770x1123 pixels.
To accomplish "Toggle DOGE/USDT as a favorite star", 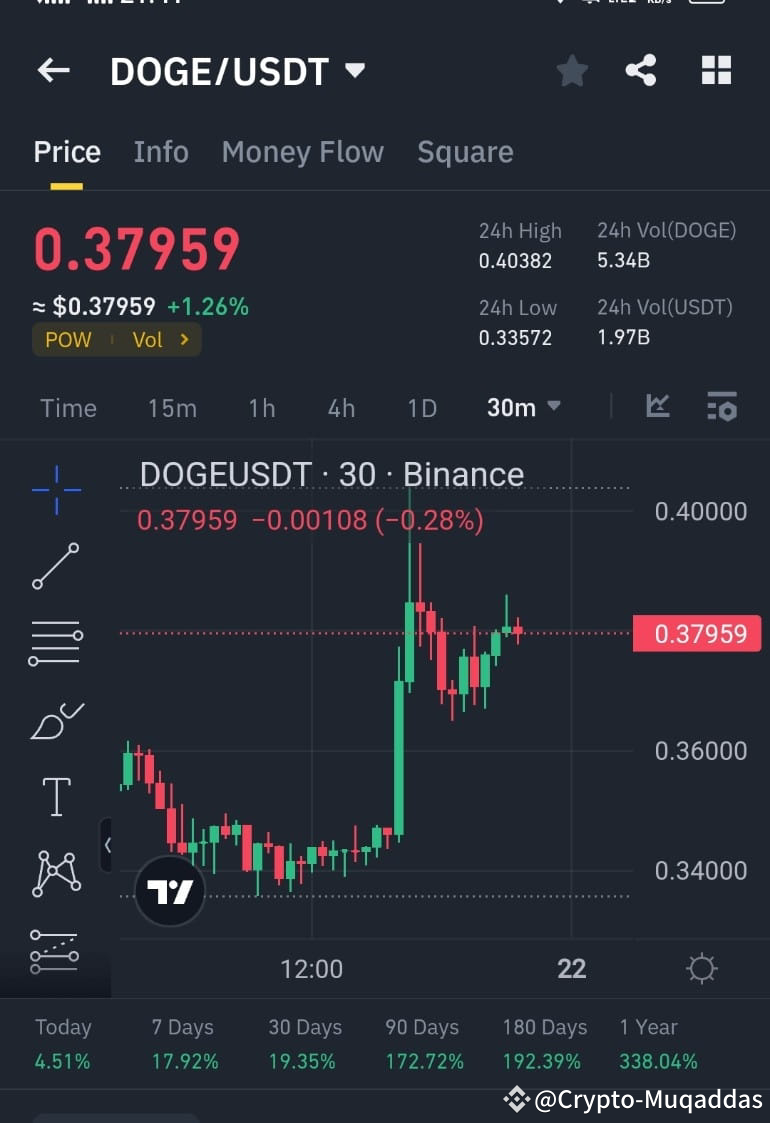I will click(571, 70).
